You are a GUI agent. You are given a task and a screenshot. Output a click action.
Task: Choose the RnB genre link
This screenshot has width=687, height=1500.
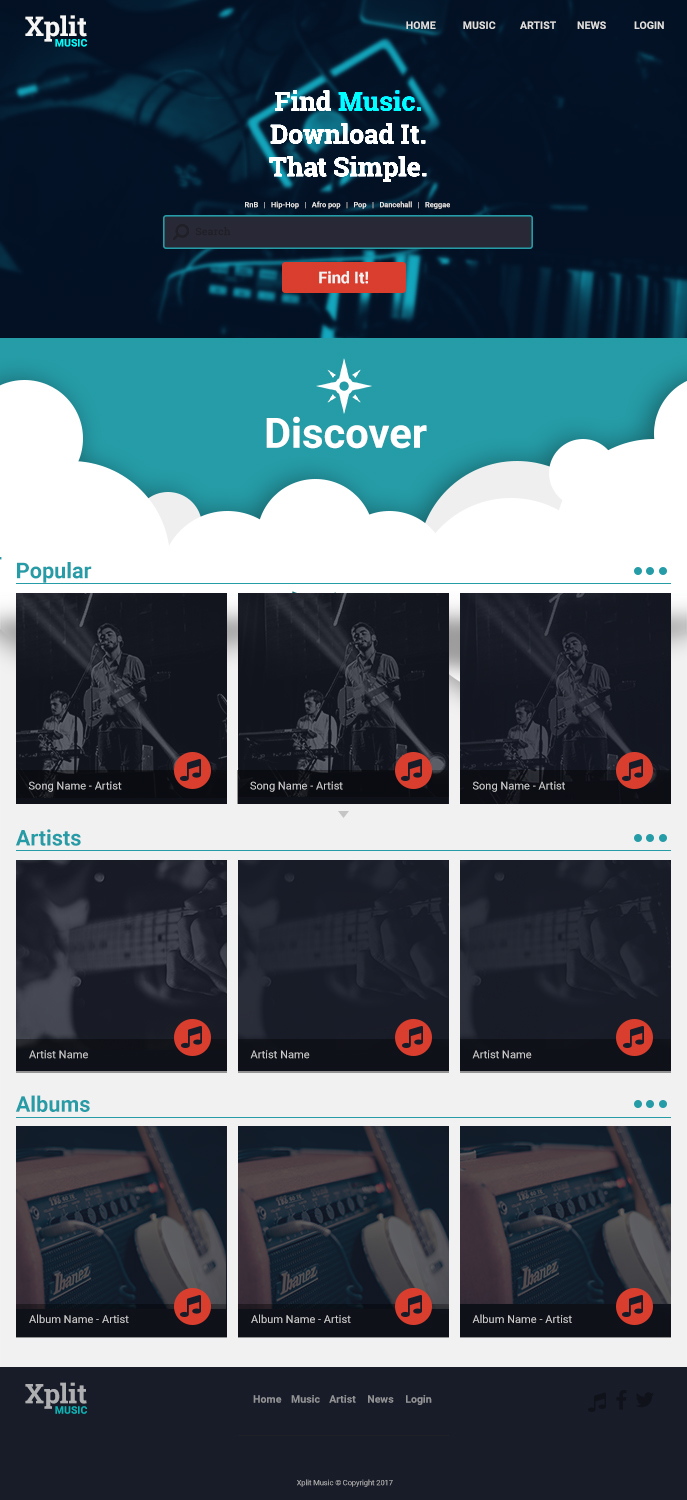pos(251,205)
